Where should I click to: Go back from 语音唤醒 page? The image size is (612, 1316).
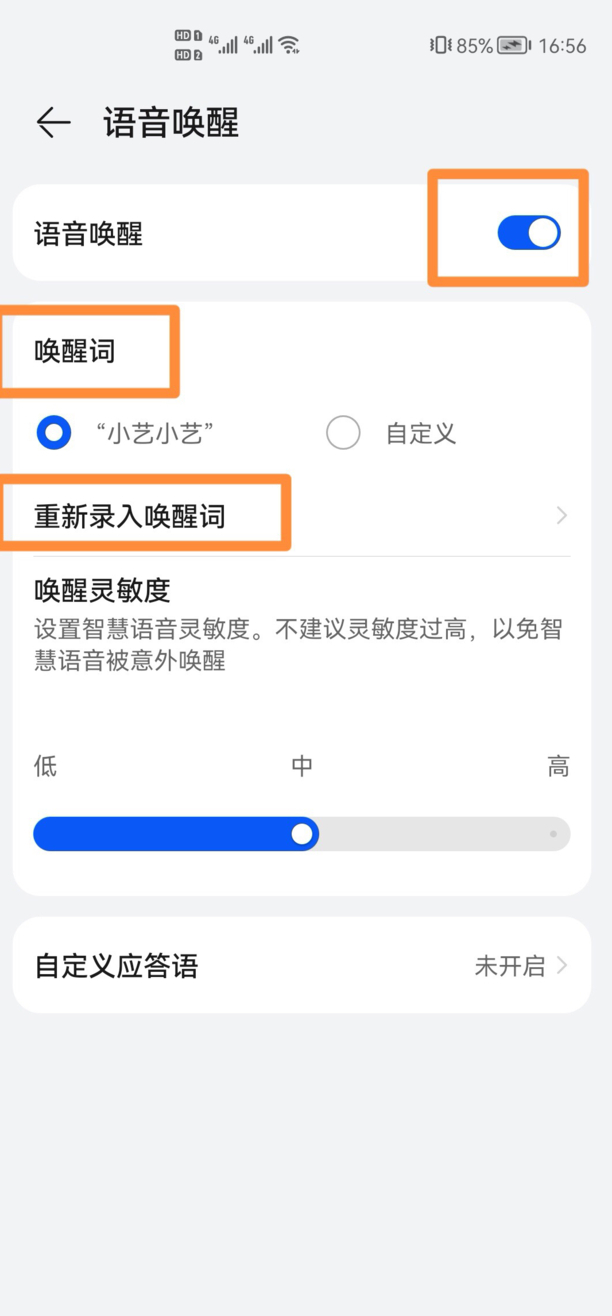click(x=53, y=123)
